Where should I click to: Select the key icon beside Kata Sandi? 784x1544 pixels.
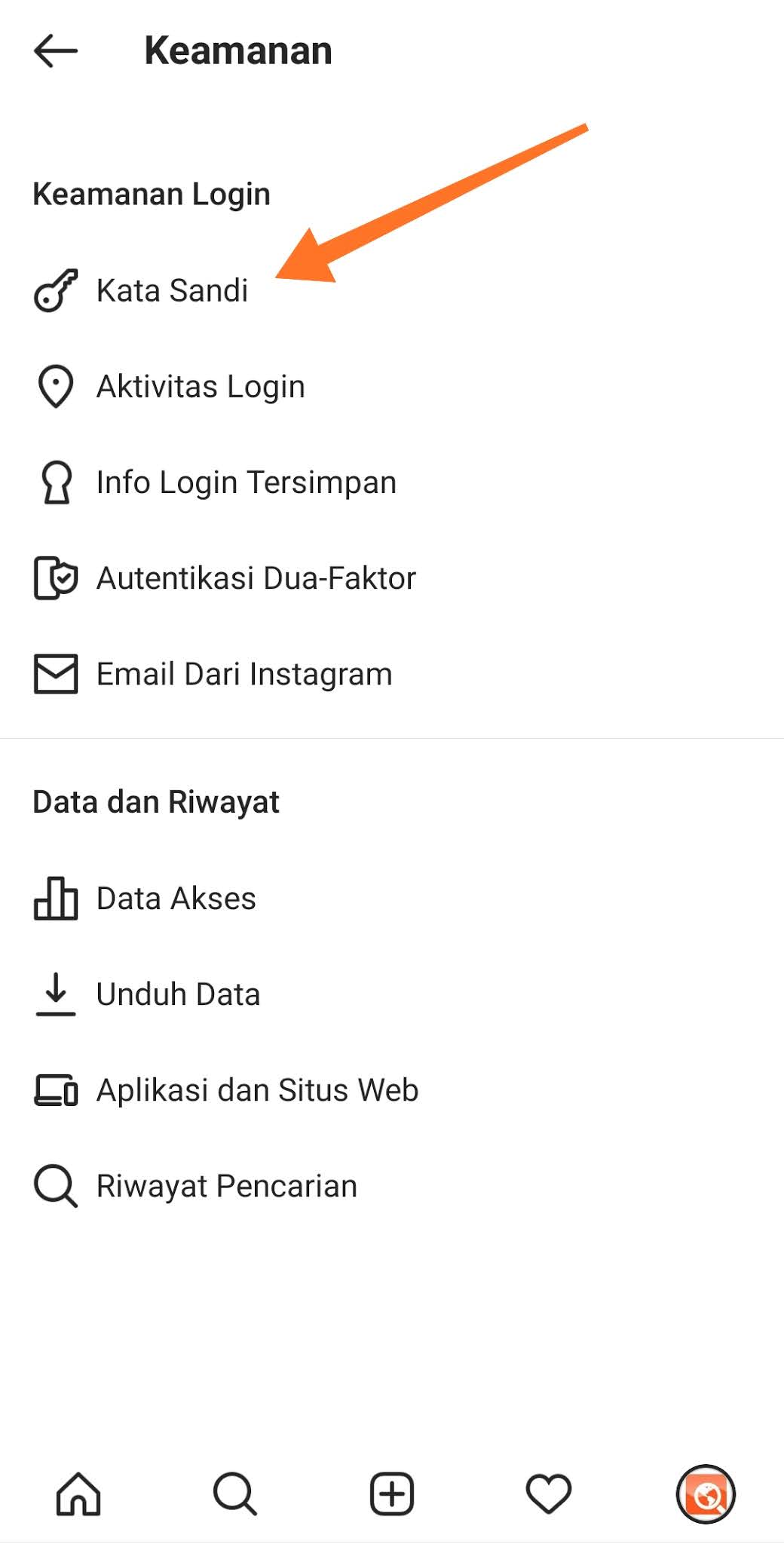(54, 290)
